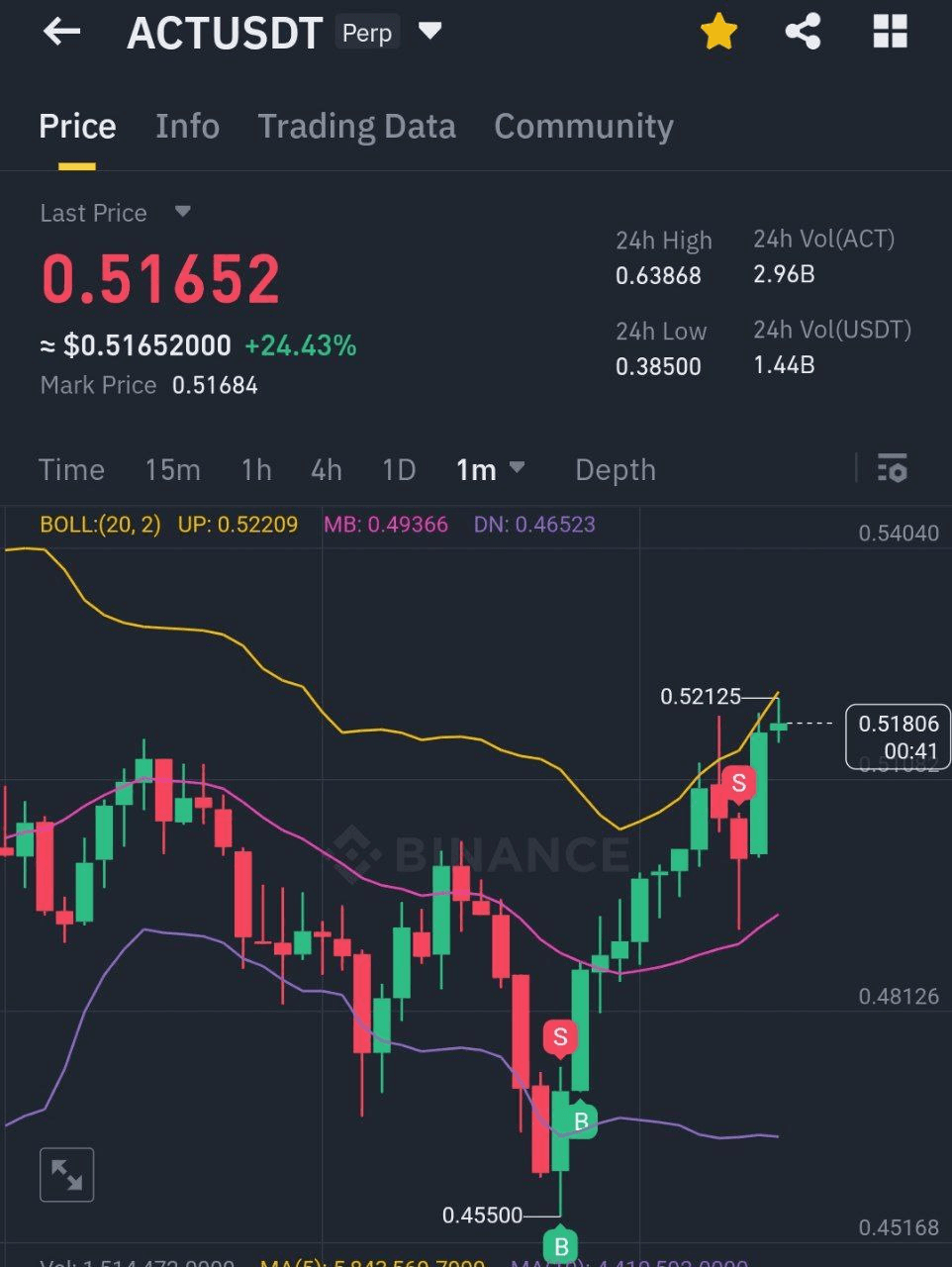Expand the Last Price dropdown
The width and height of the screenshot is (952, 1267).
click(x=182, y=212)
